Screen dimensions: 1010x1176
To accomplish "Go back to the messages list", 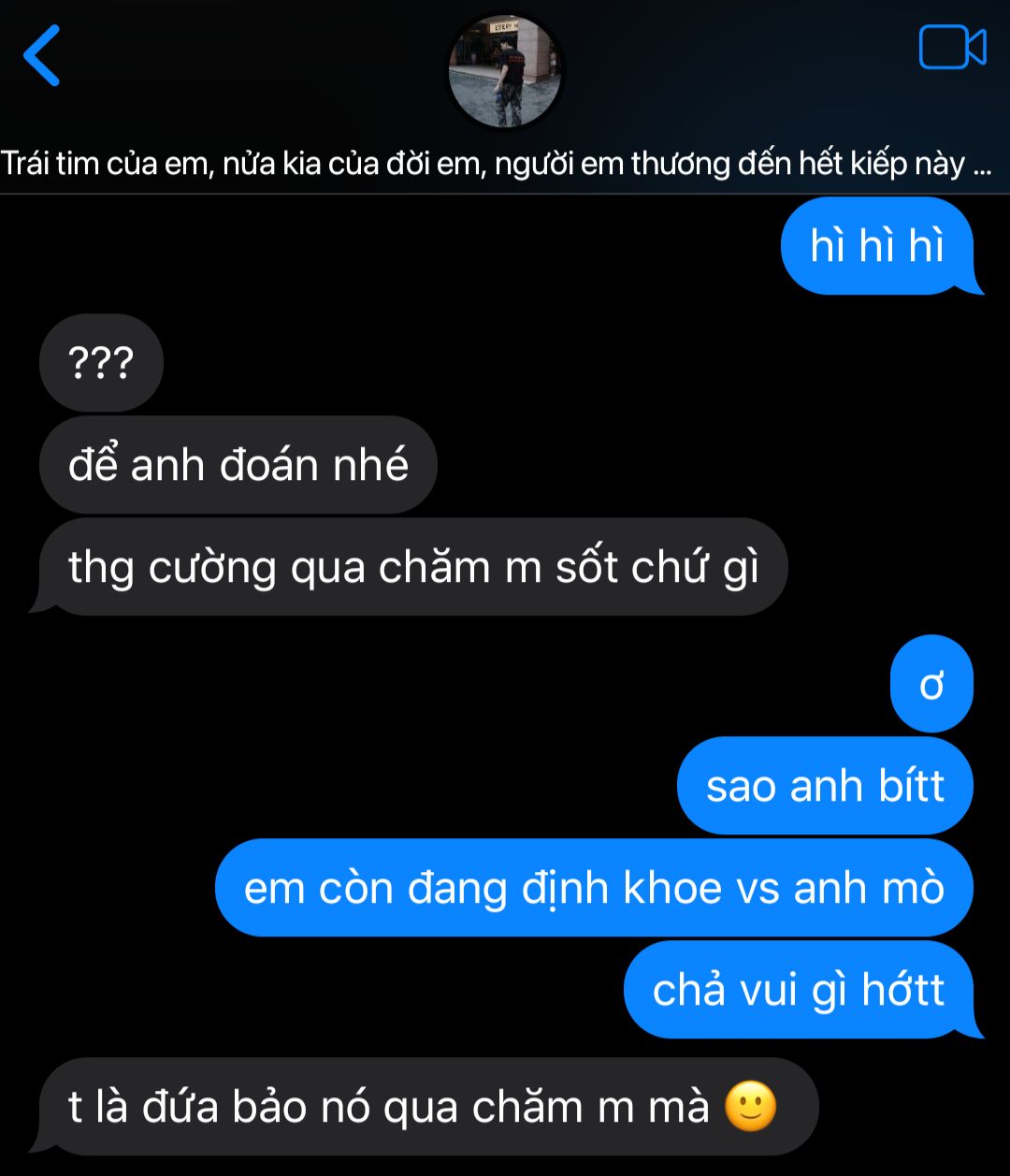I will [x=41, y=55].
